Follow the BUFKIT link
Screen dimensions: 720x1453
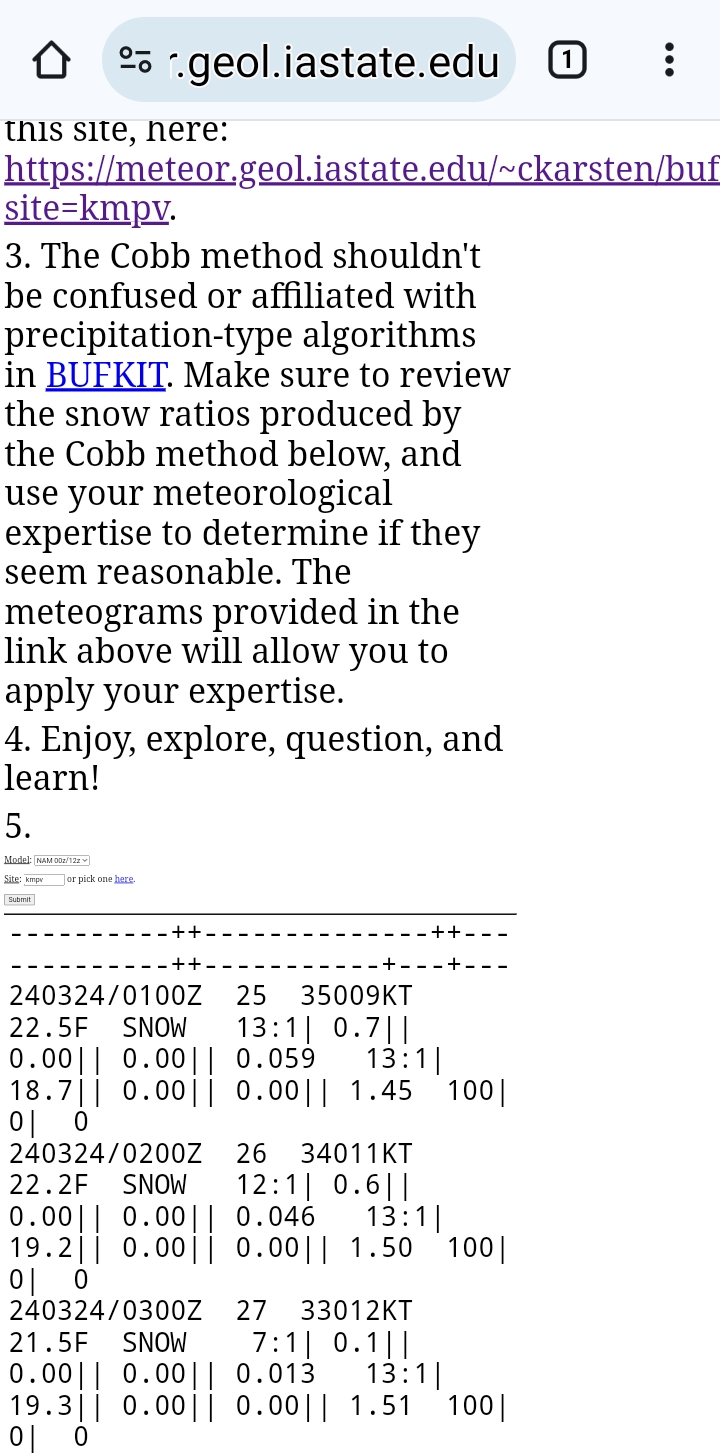click(x=106, y=375)
